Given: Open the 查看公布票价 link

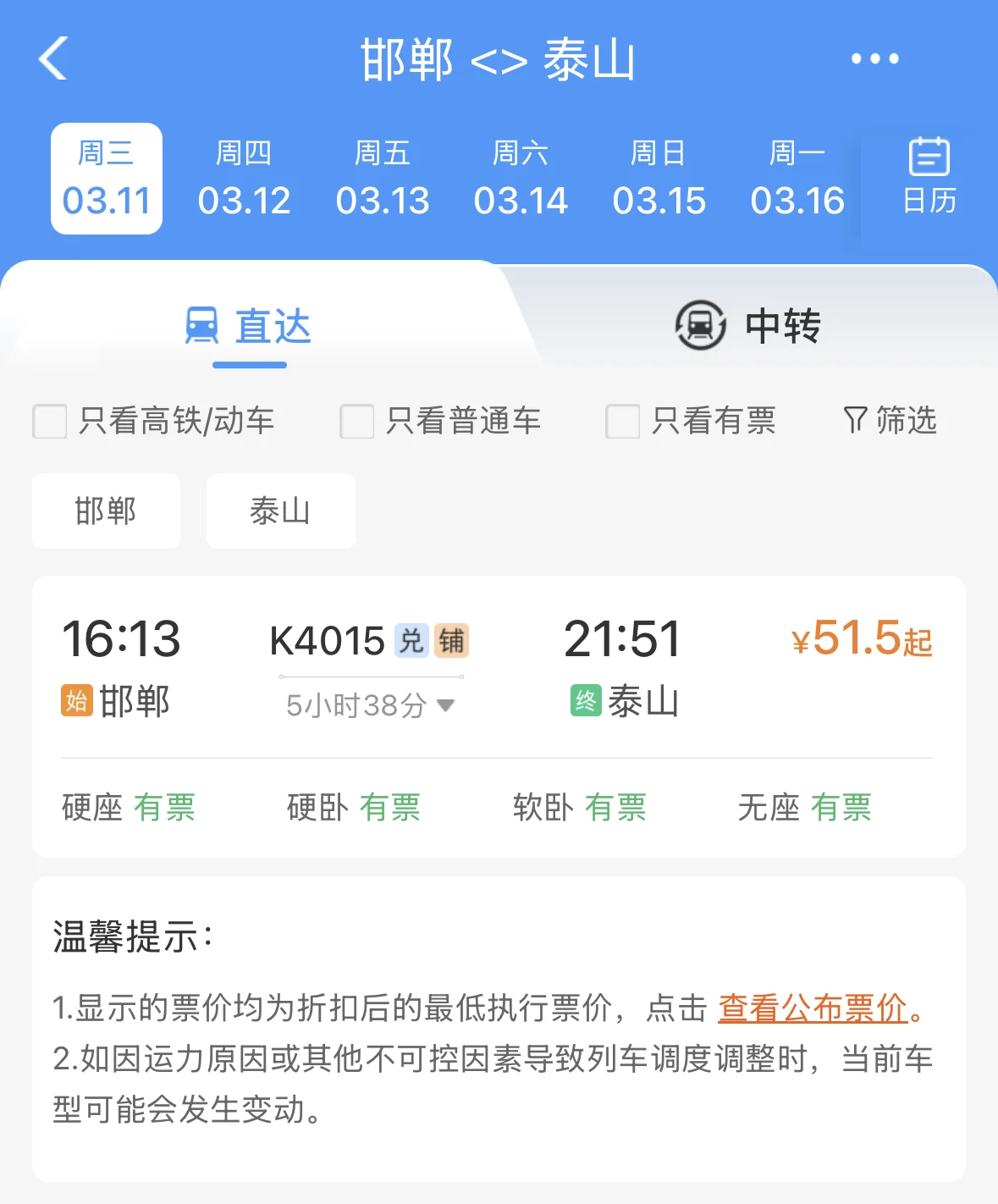Looking at the screenshot, I should pyautogui.click(x=813, y=1008).
